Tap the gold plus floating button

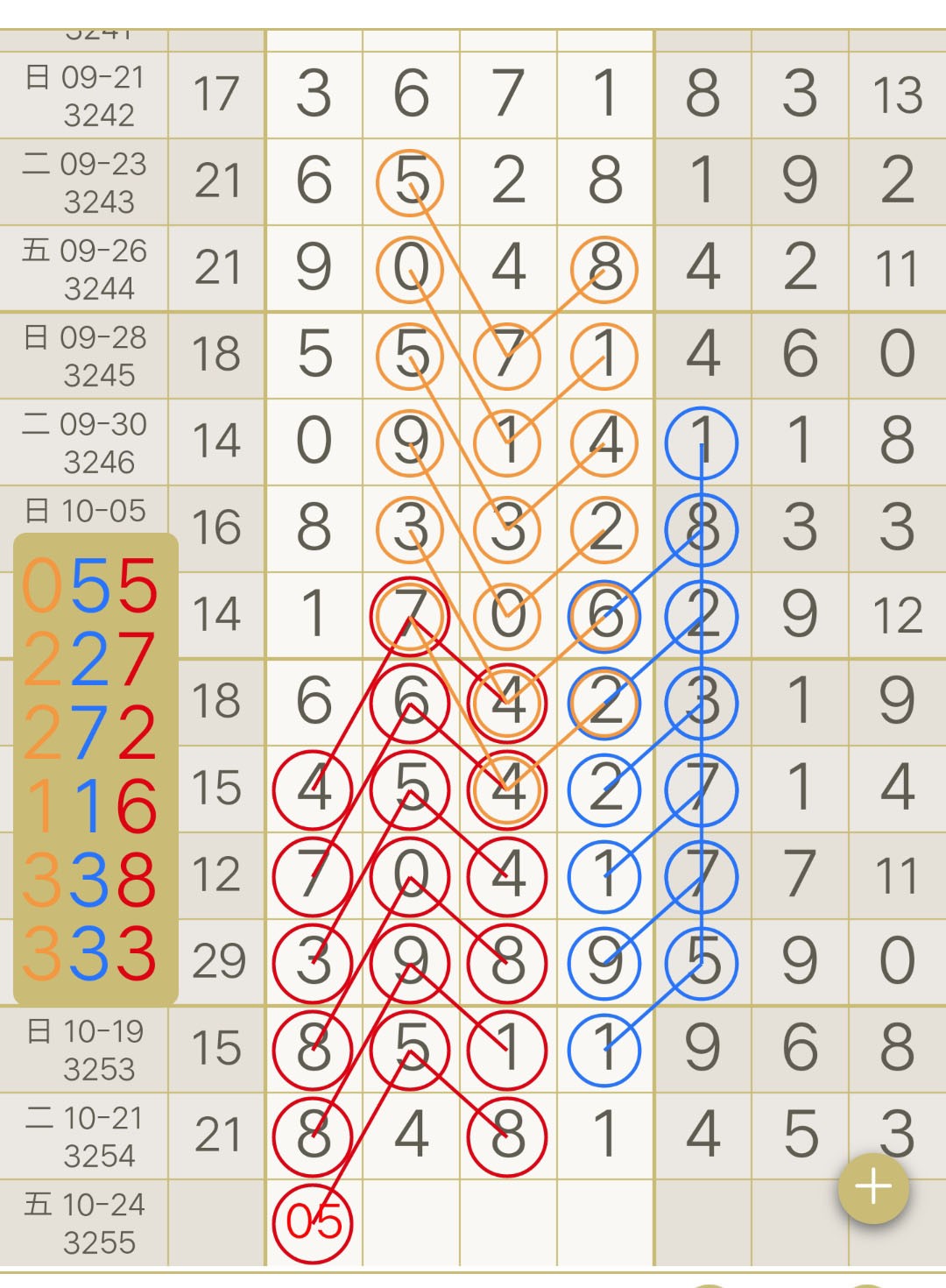872,1188
